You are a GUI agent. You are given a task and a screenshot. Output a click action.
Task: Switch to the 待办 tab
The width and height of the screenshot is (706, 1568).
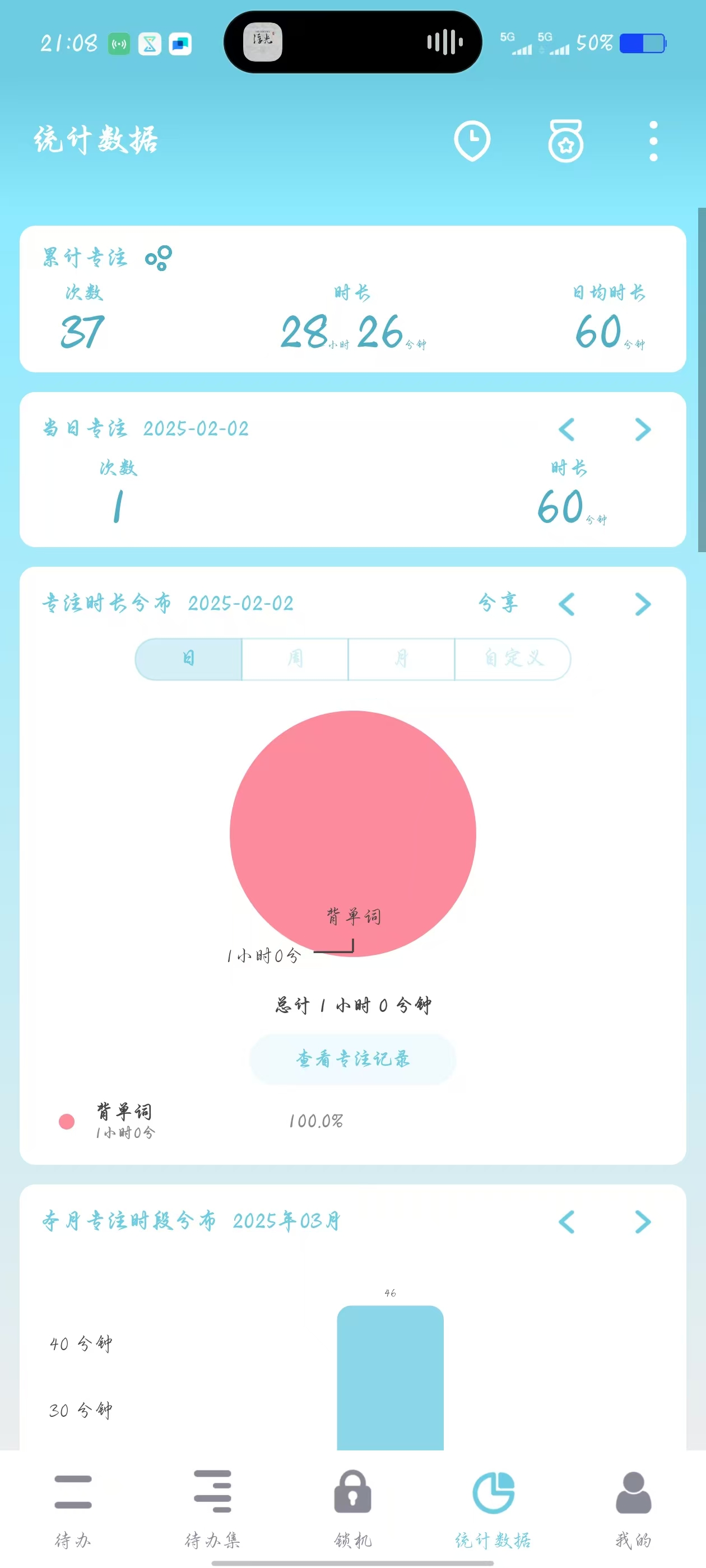coord(73,1508)
